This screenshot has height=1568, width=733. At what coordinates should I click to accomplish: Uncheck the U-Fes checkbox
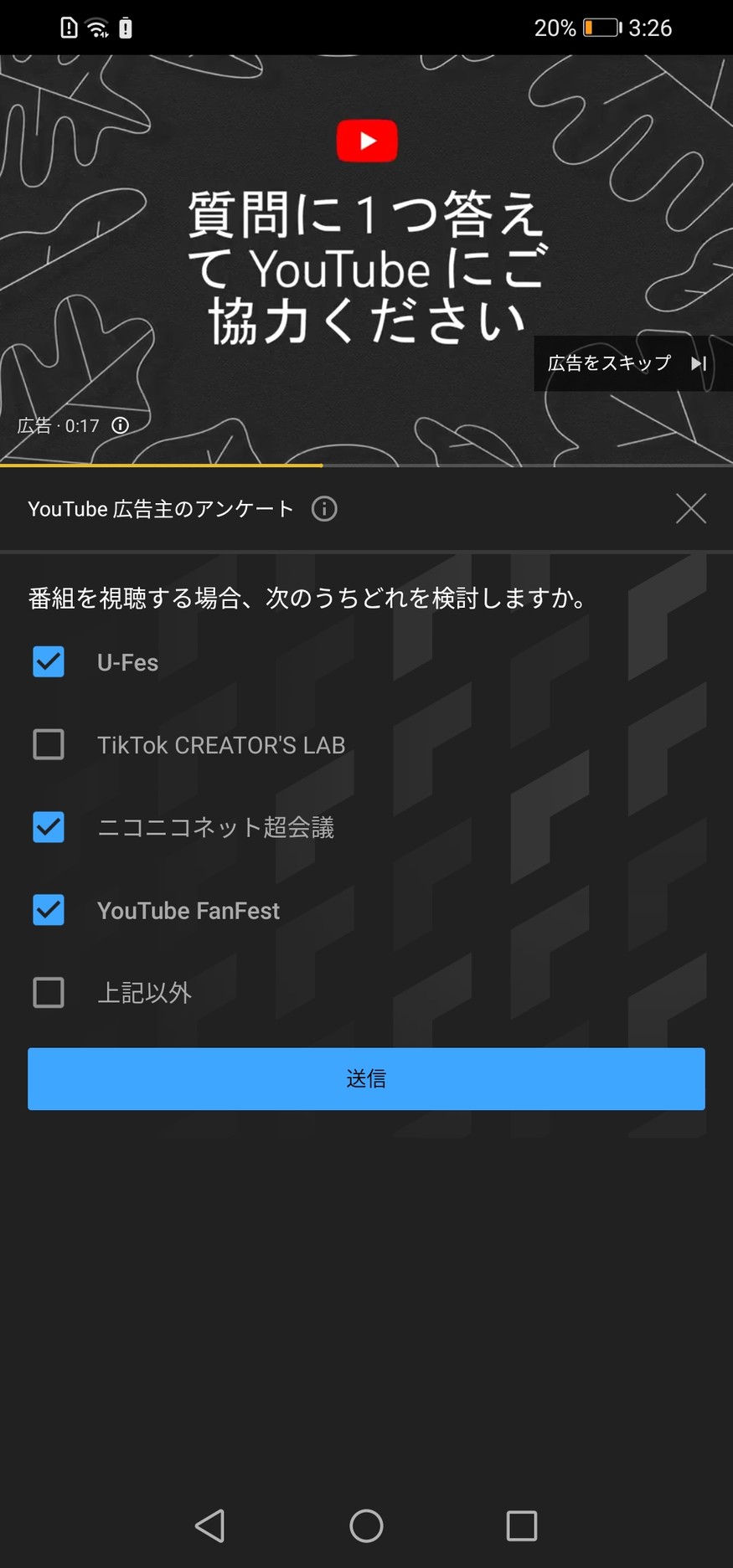(x=49, y=662)
